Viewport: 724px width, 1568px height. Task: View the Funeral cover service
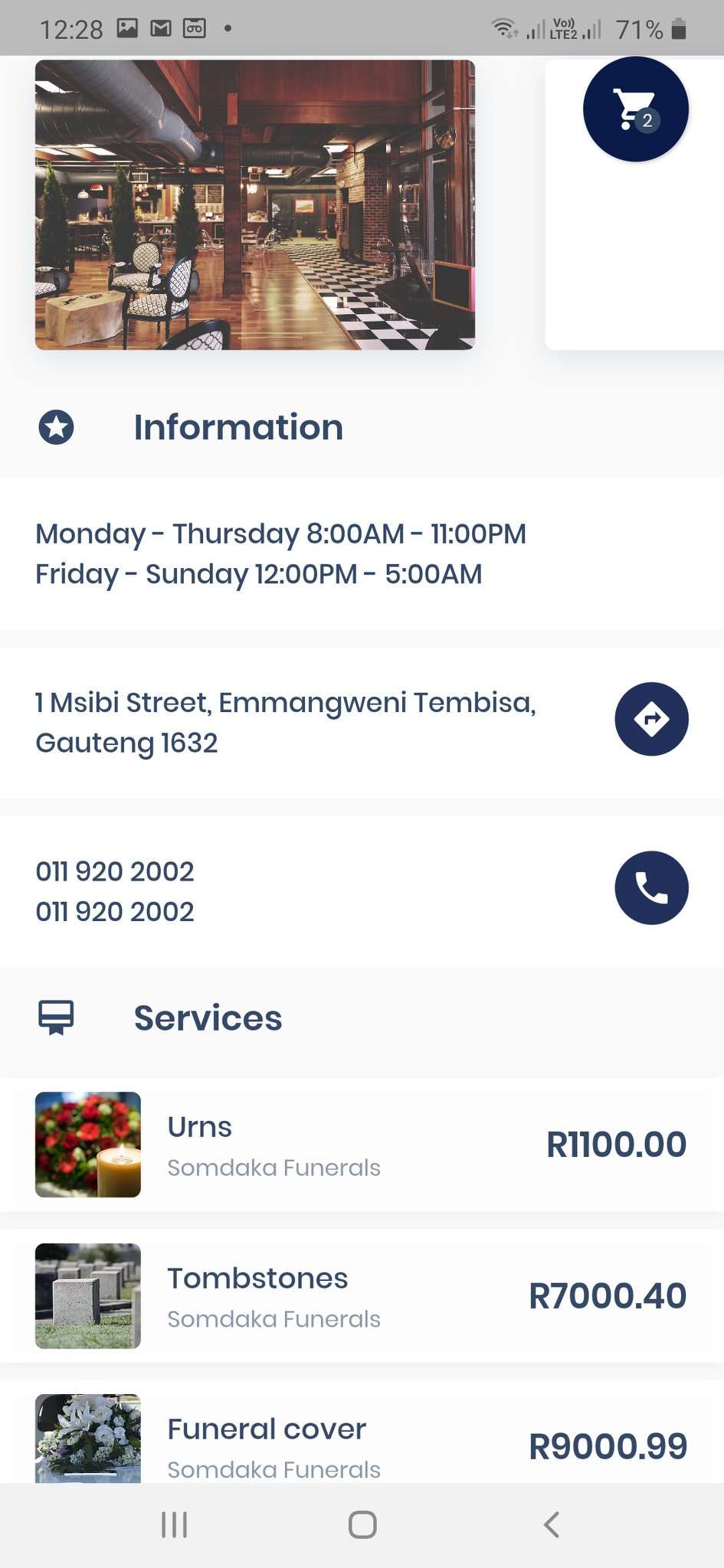point(362,1432)
